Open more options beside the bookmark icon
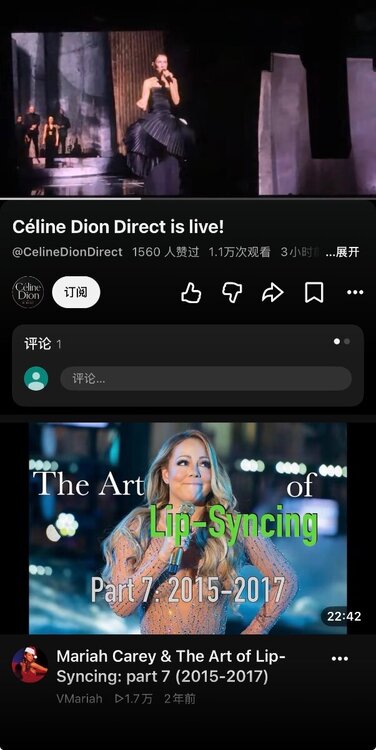Image resolution: width=376 pixels, height=750 pixels. coord(355,292)
